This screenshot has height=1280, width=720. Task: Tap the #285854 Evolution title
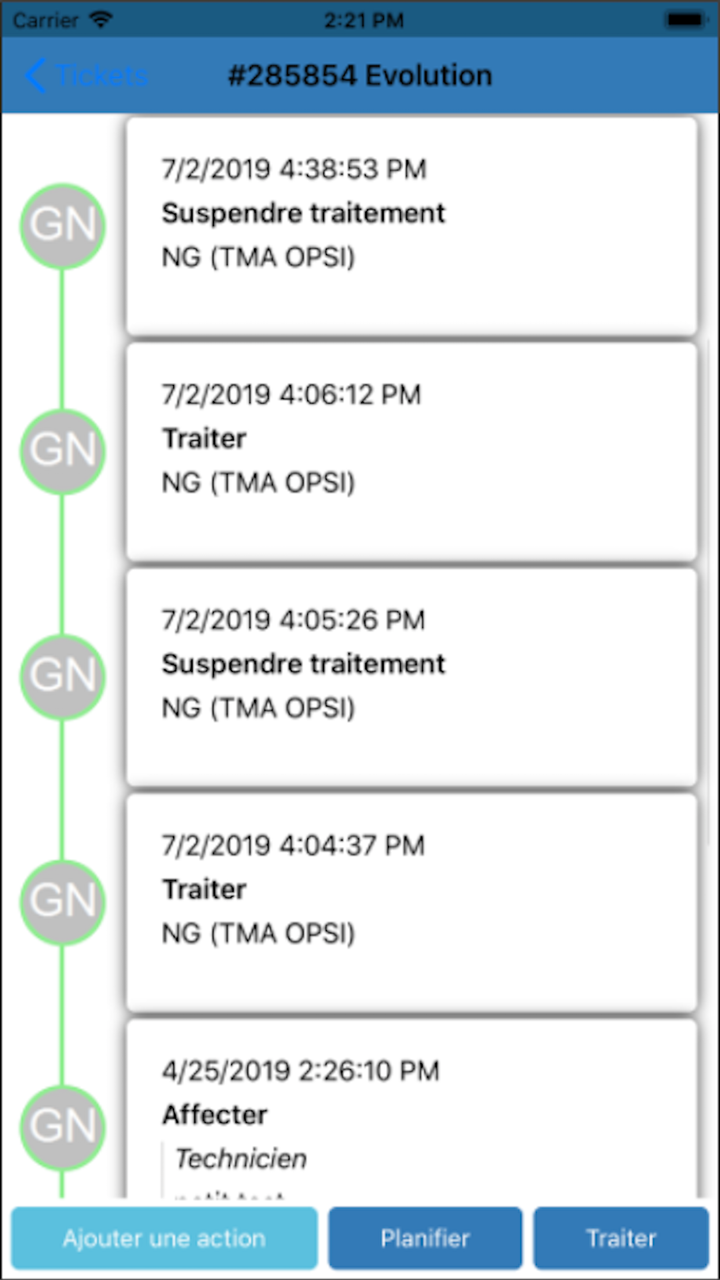pos(360,76)
